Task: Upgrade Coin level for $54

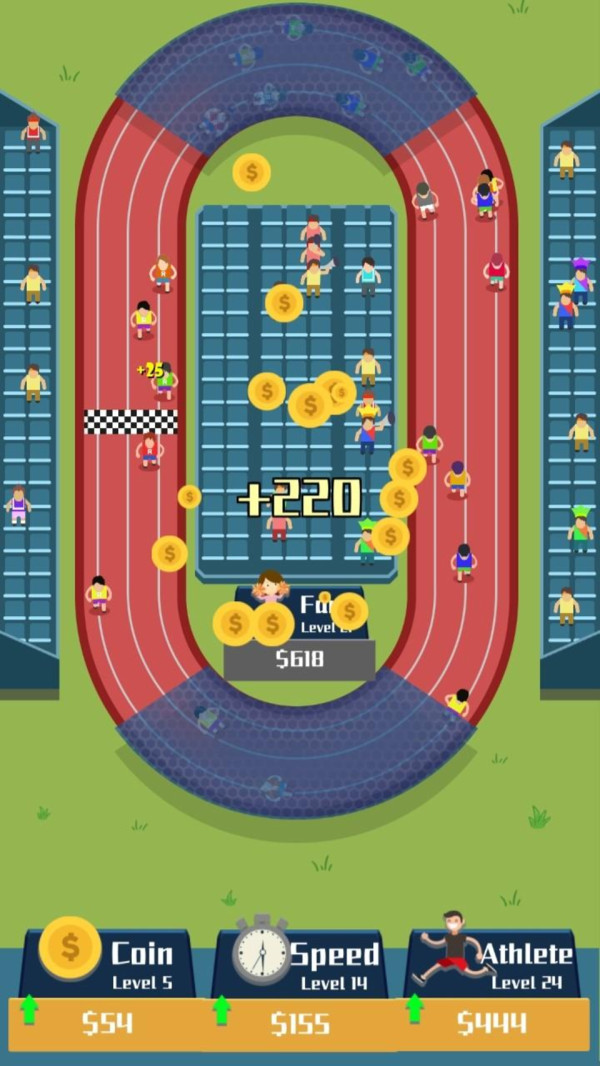Action: click(105, 1022)
